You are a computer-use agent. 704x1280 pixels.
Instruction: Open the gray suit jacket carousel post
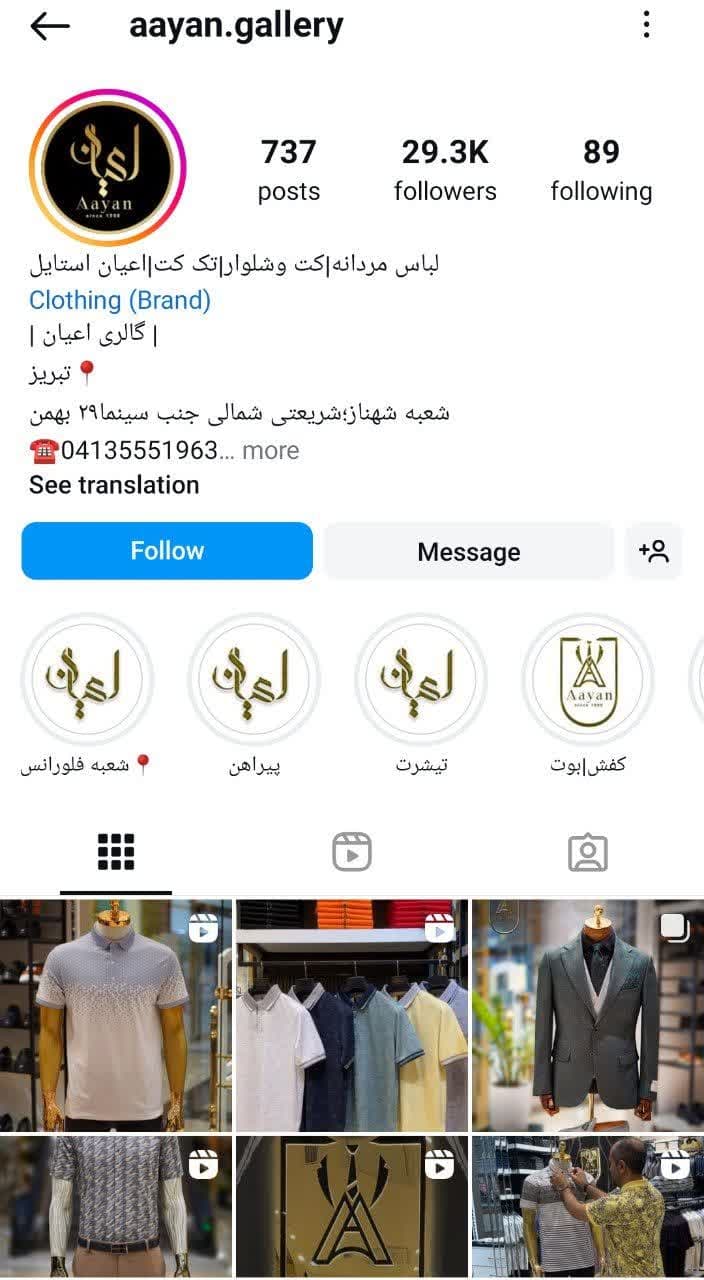588,1015
